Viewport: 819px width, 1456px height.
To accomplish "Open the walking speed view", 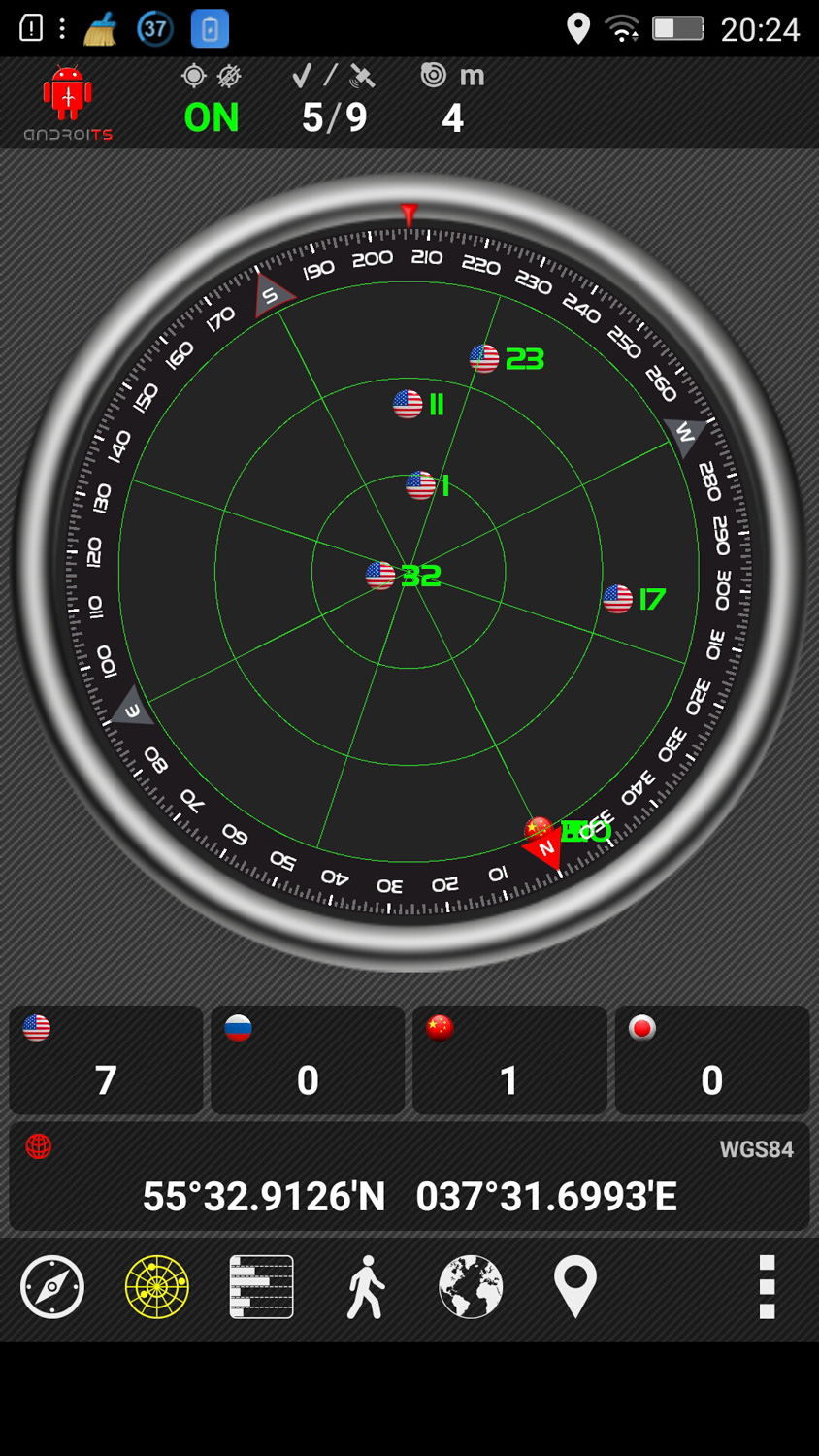I will click(366, 1287).
